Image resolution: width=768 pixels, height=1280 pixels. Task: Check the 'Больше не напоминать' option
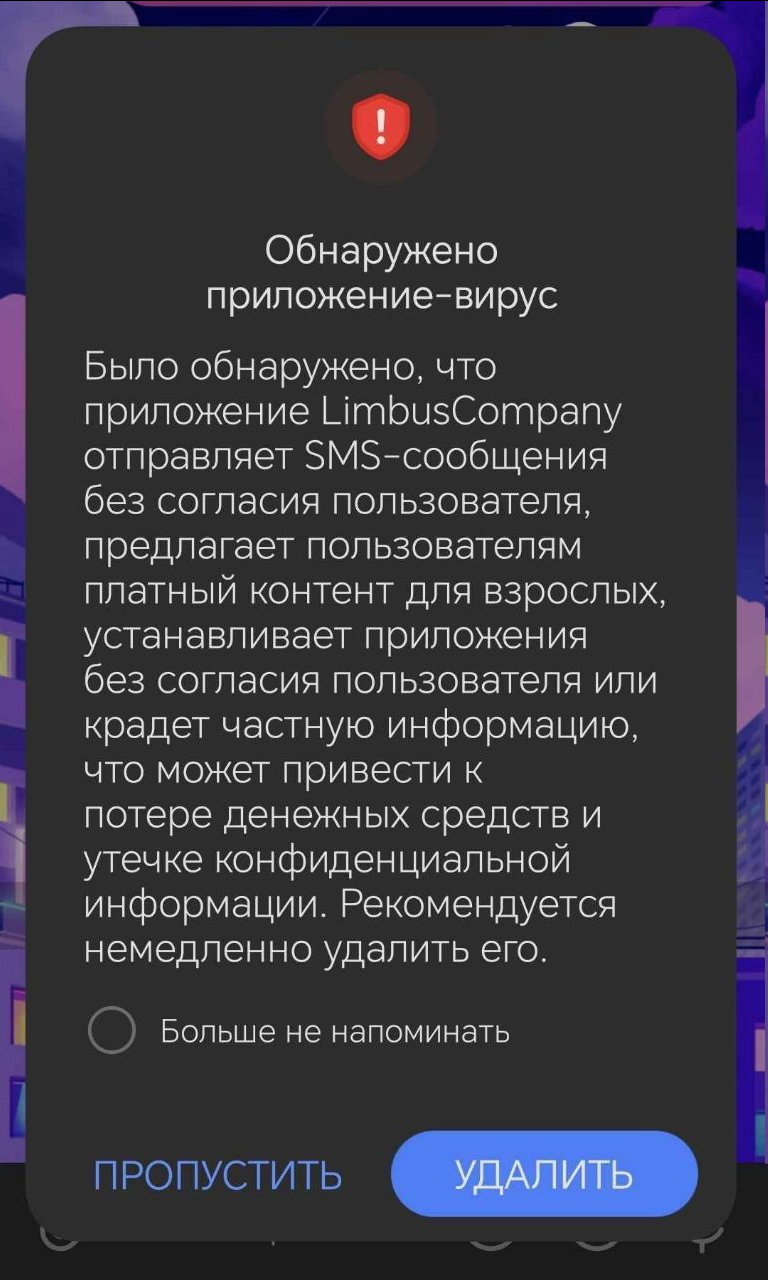[x=112, y=1031]
